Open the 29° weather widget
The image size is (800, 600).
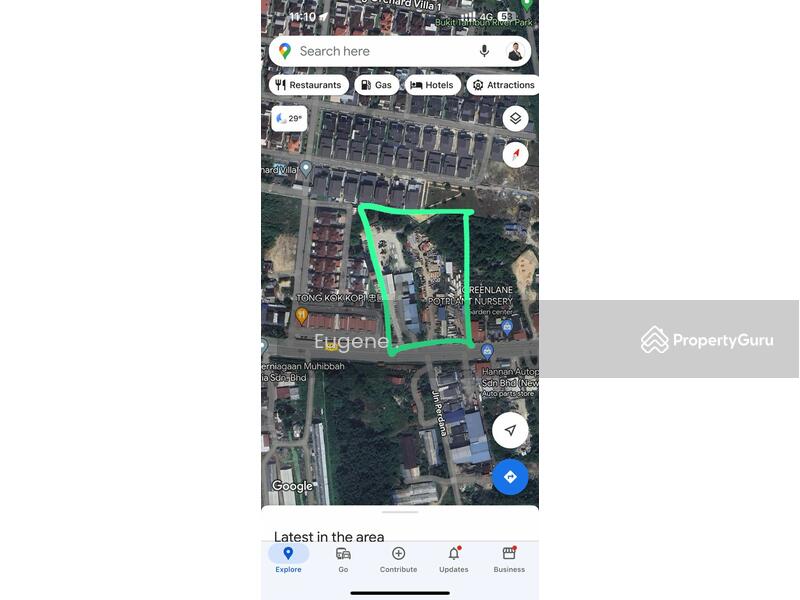[289, 118]
